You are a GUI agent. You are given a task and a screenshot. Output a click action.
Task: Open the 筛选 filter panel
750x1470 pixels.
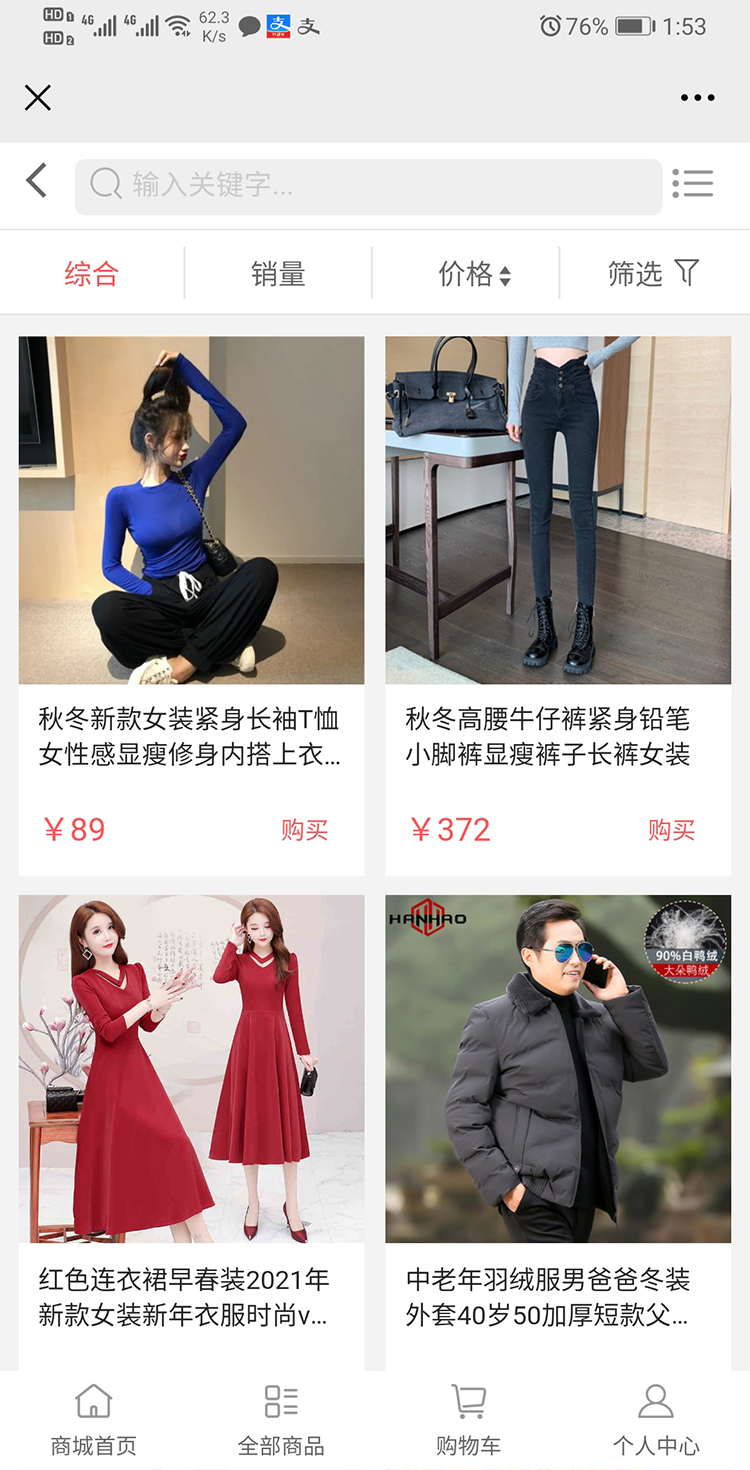point(653,274)
